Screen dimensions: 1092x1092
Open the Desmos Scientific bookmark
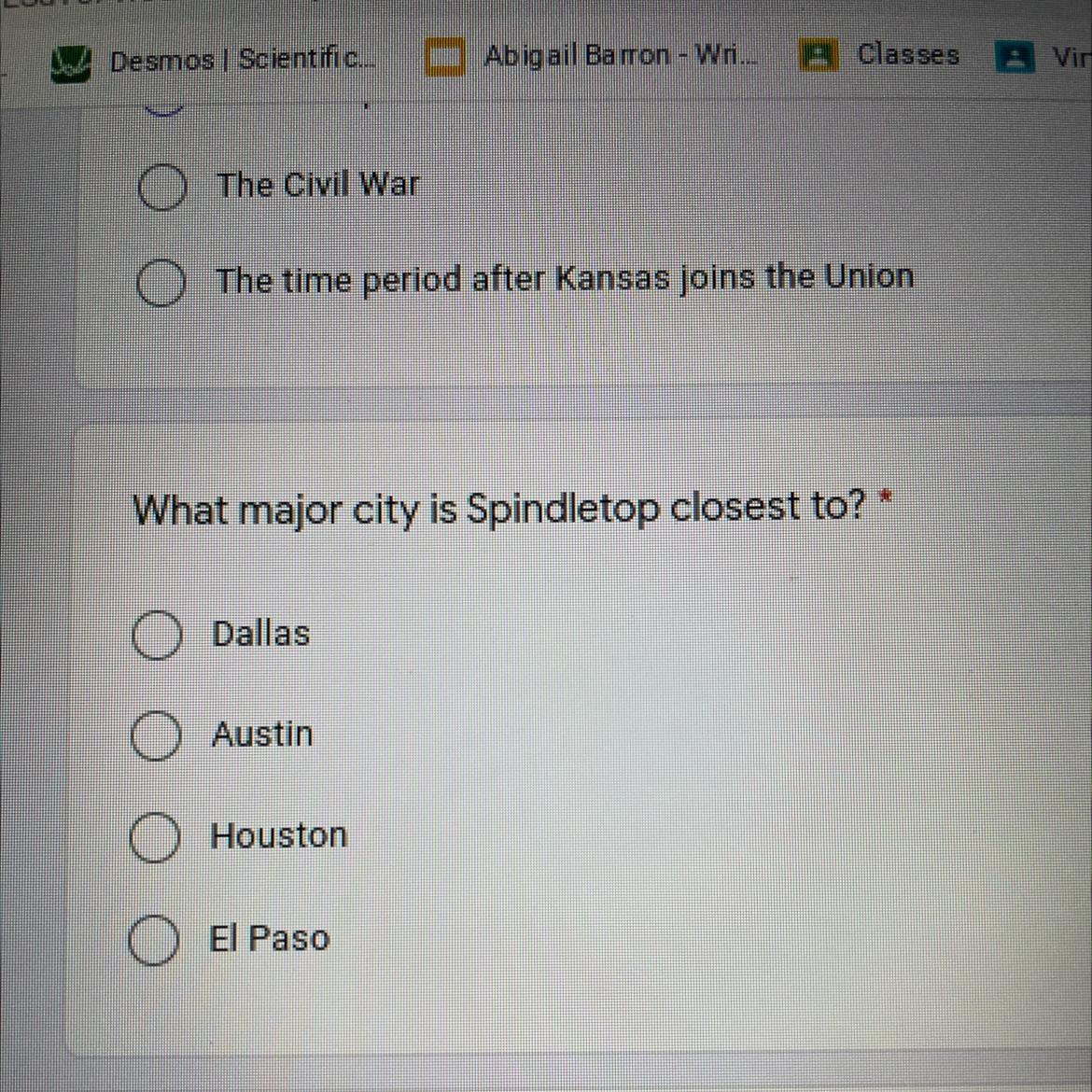[217, 61]
